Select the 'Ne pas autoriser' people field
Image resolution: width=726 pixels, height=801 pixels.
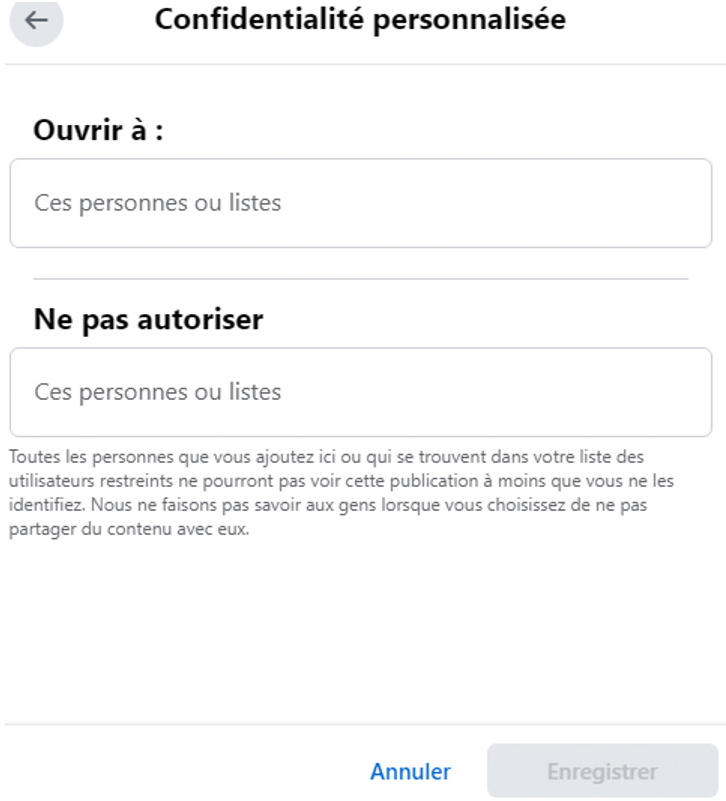click(x=360, y=392)
